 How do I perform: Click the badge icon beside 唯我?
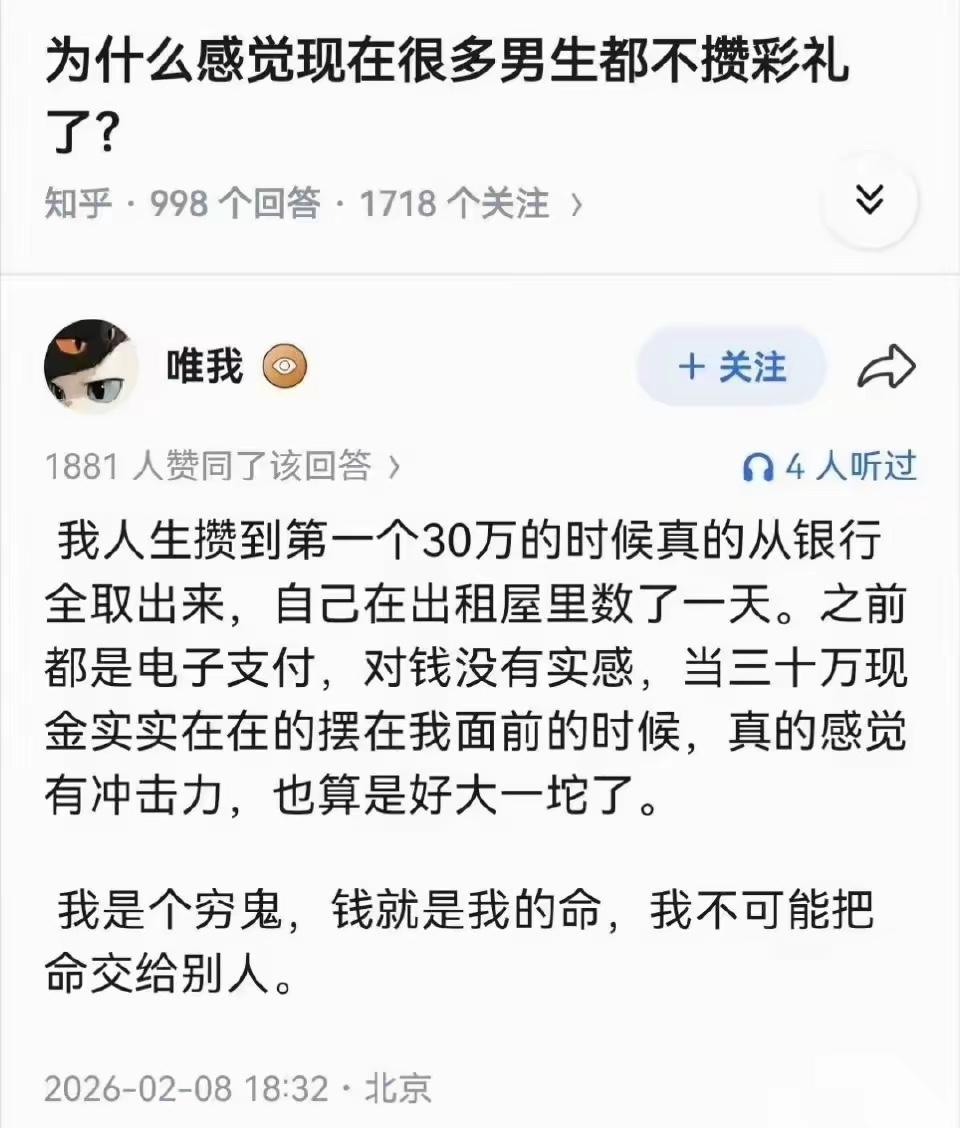(x=285, y=367)
